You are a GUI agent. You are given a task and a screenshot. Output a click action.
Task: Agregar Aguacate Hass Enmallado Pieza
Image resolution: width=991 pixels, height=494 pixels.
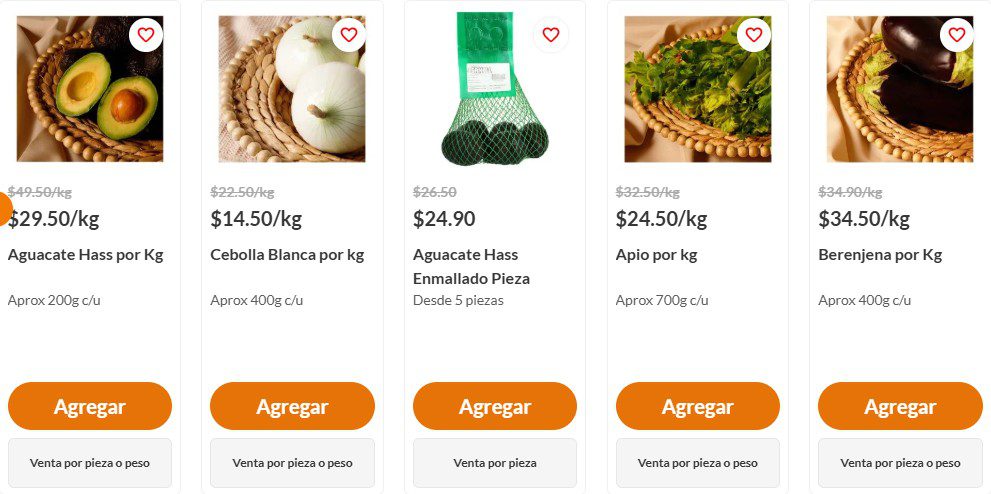[495, 407]
